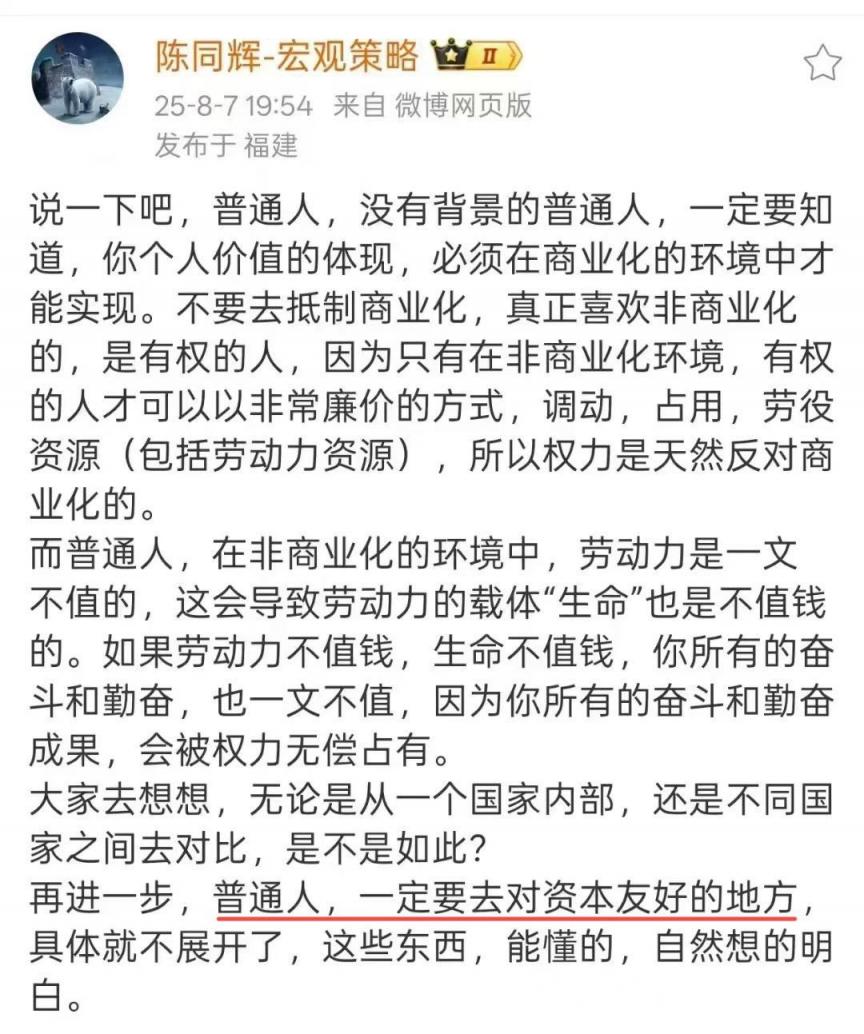Open 陈同辉-宏观策略's profile avatar

click(78, 78)
